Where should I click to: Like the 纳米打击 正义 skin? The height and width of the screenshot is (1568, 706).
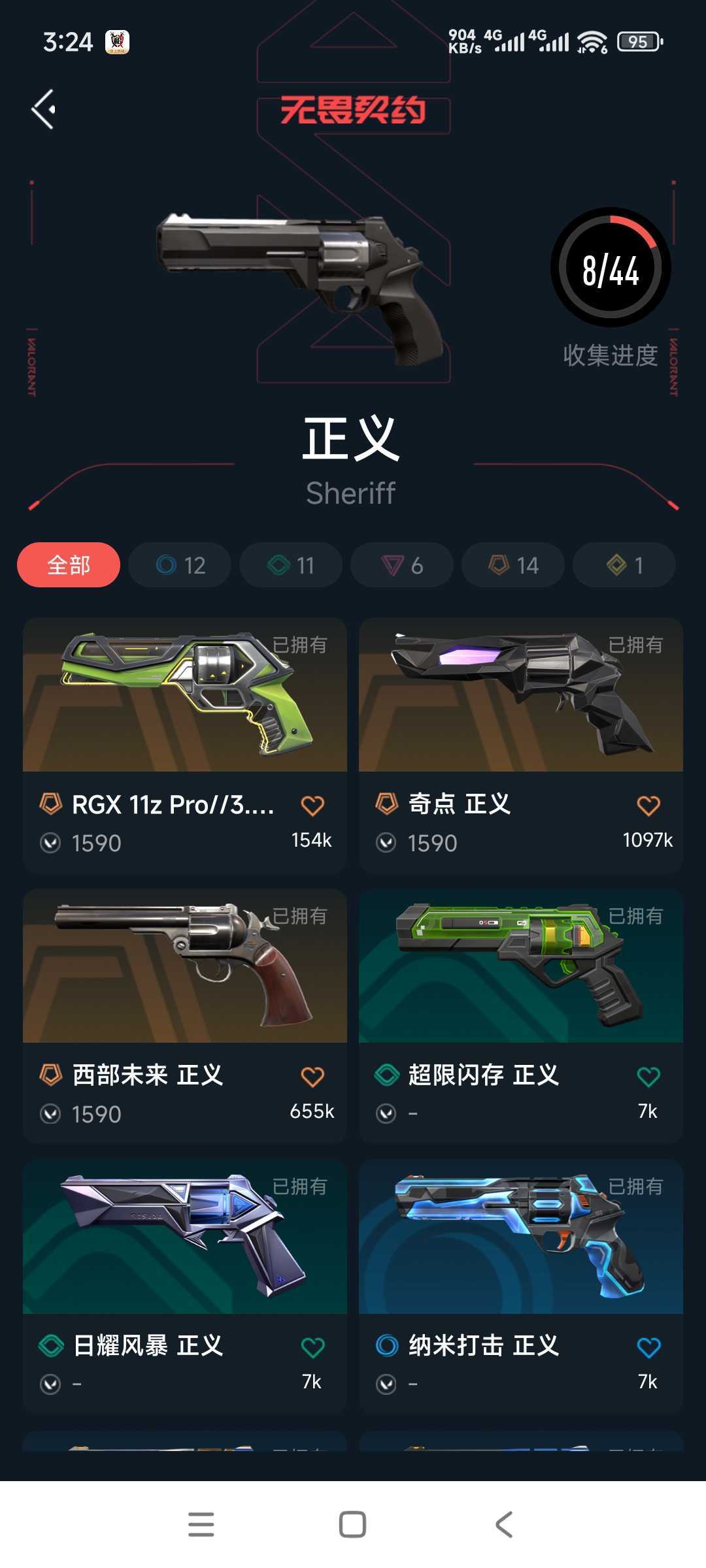click(648, 1347)
